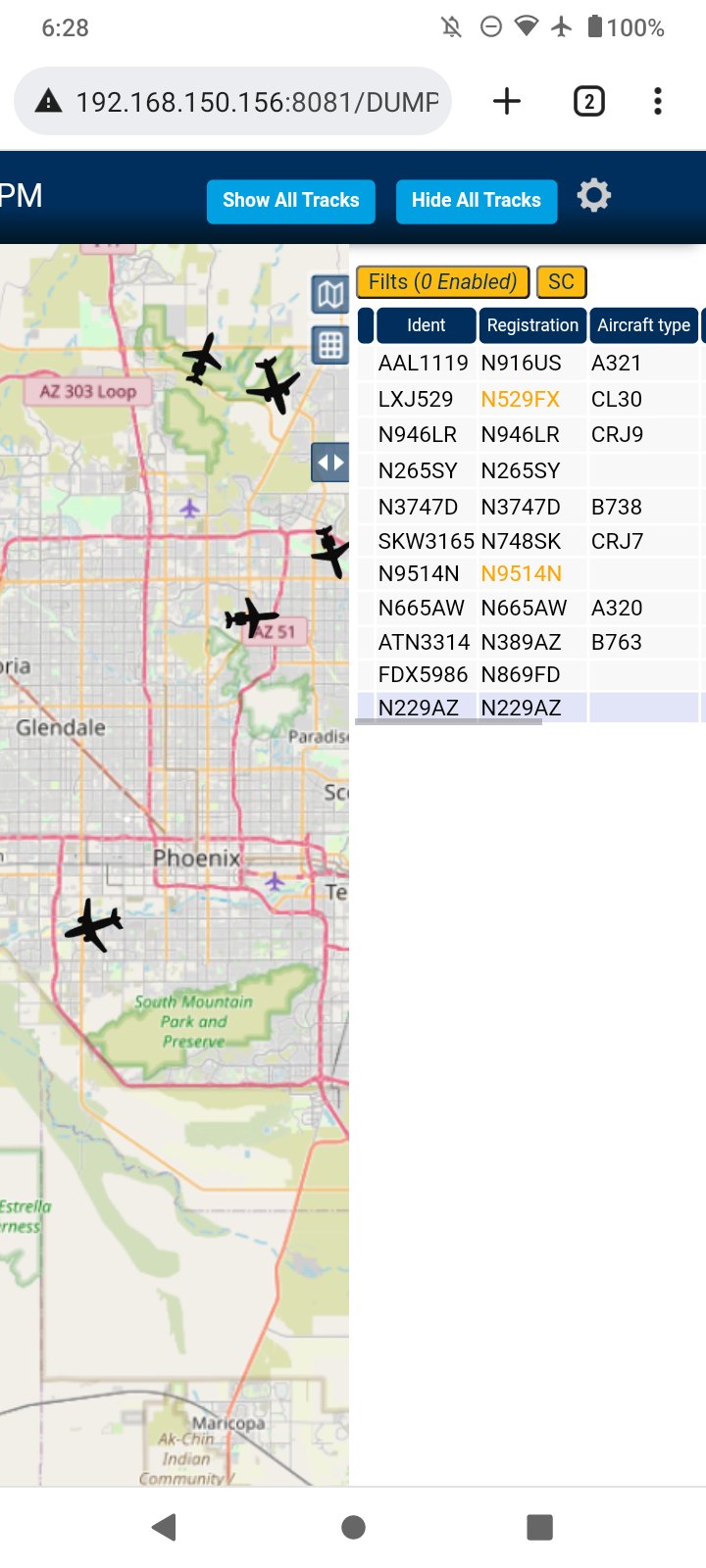Open registration link N9514N
706x1568 pixels.
coord(521,573)
